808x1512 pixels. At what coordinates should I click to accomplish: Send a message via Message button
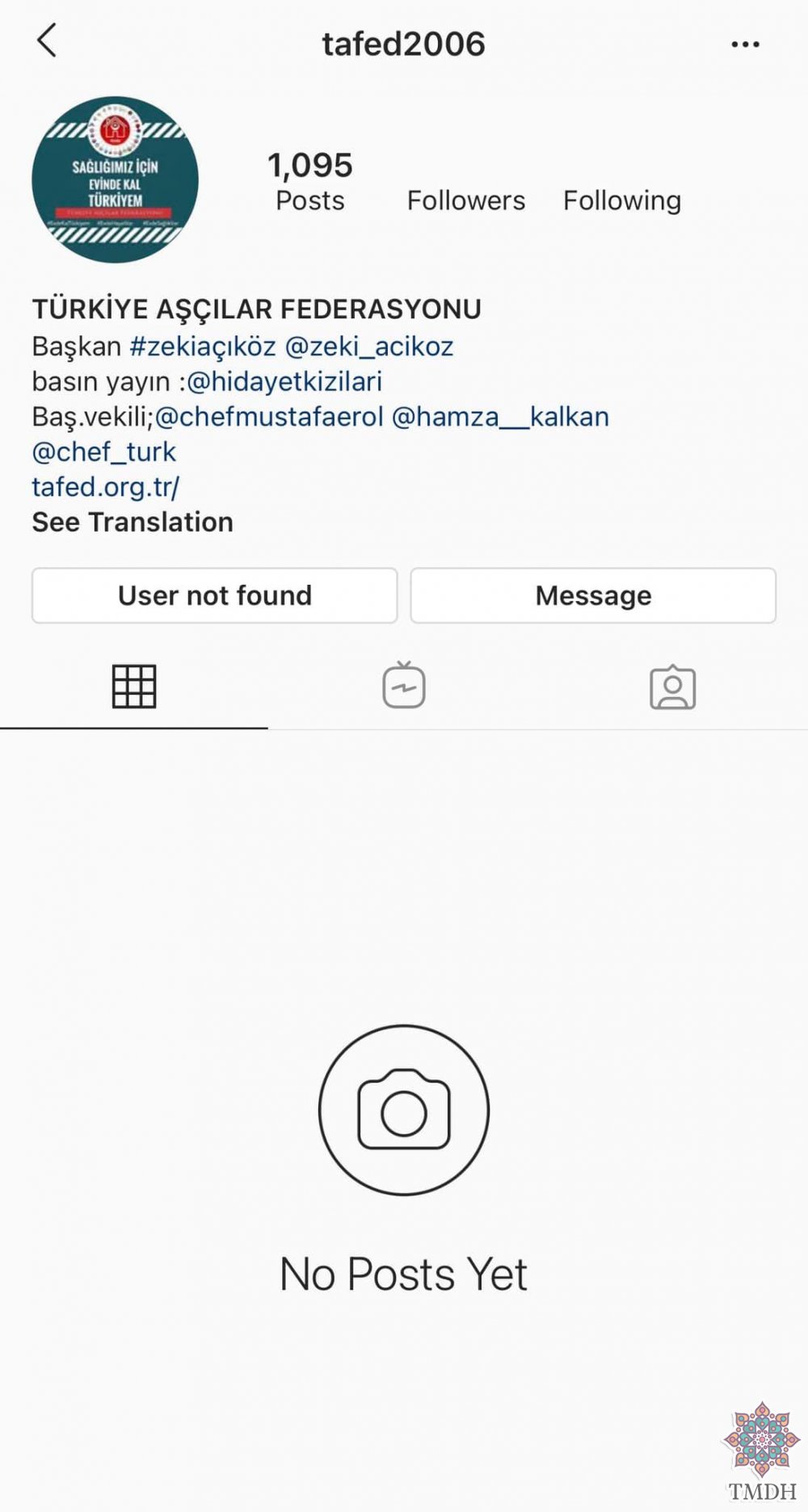(593, 595)
